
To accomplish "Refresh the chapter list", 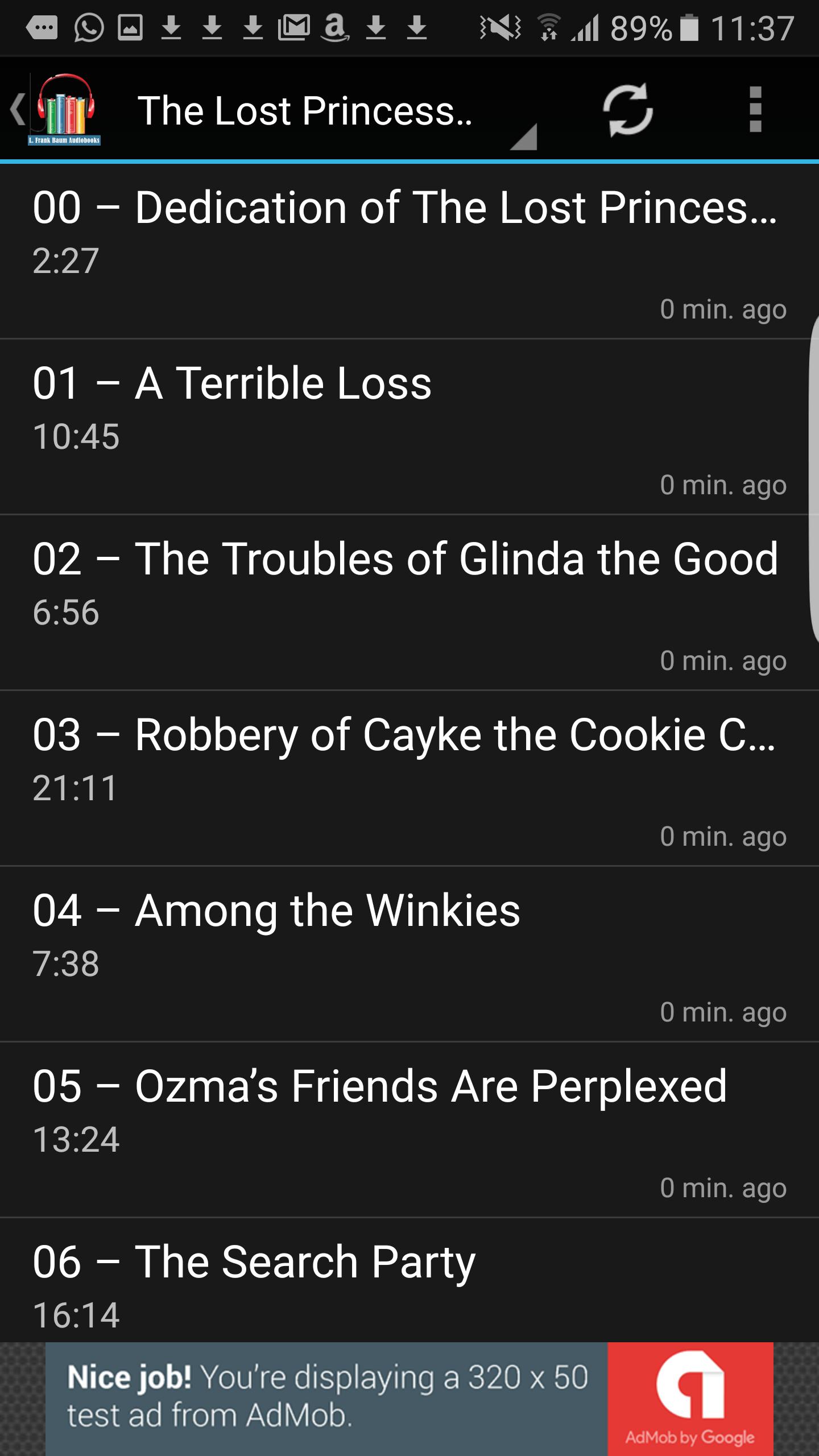I will (627, 110).
